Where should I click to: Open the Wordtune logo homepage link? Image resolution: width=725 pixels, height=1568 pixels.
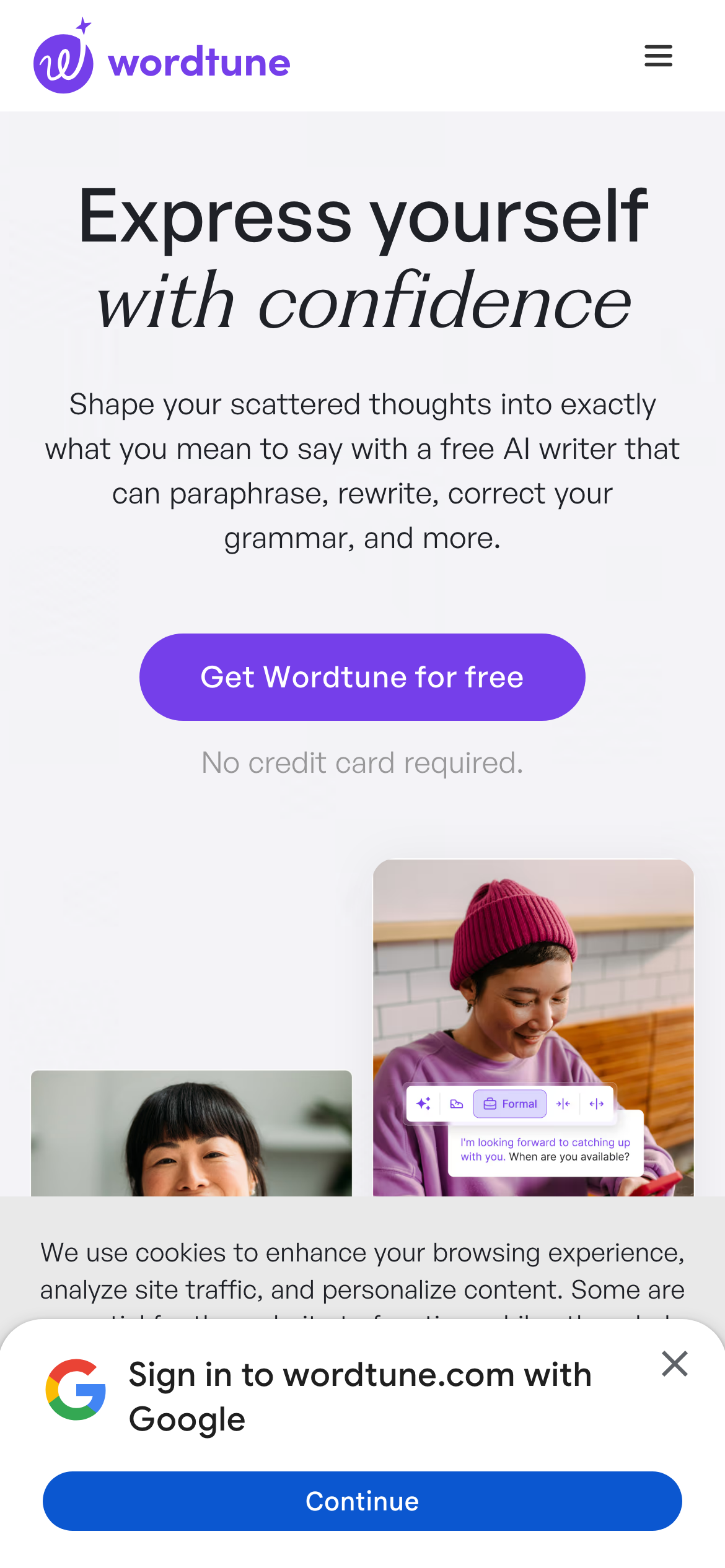click(162, 58)
